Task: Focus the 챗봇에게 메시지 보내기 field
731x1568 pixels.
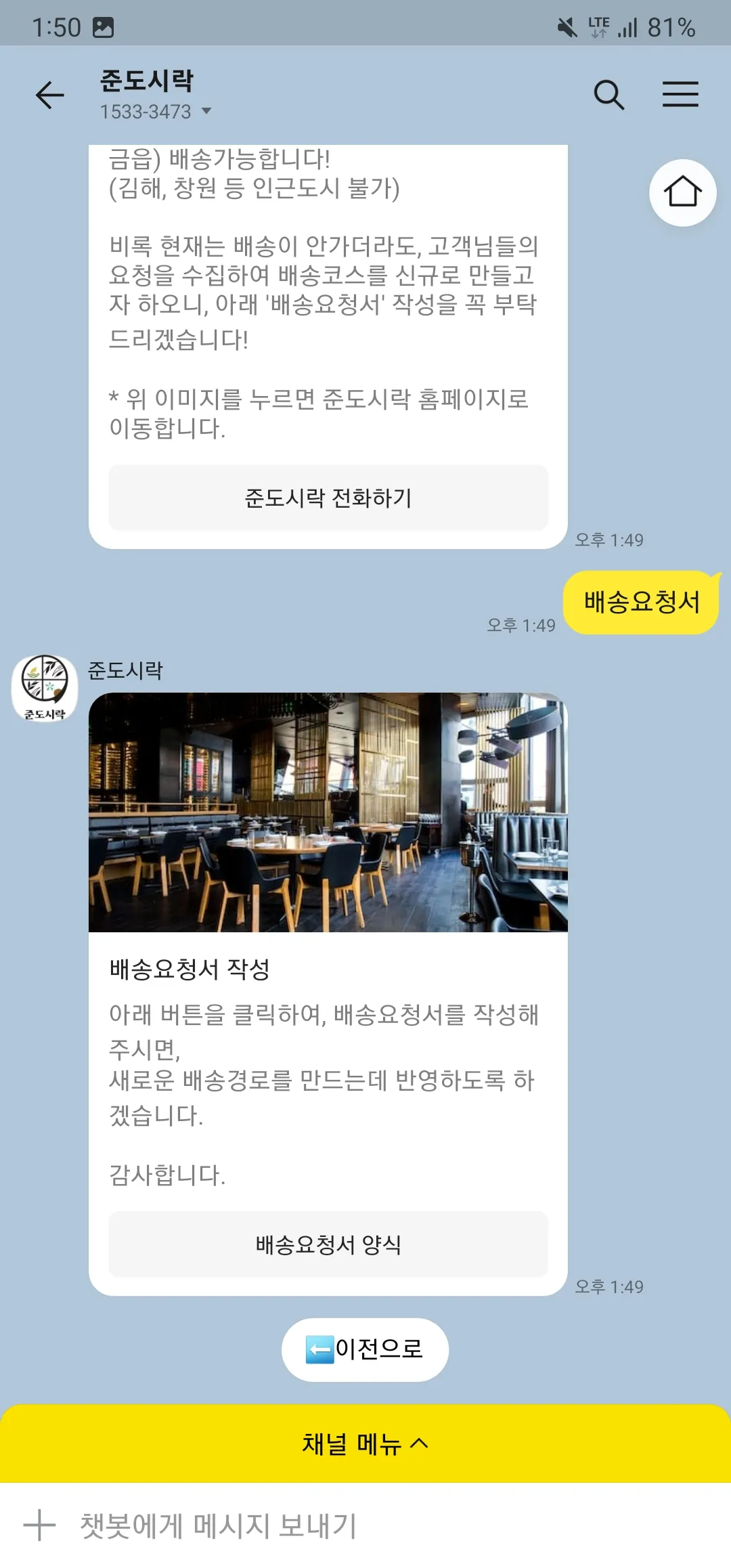Action: pyautogui.click(x=379, y=1526)
